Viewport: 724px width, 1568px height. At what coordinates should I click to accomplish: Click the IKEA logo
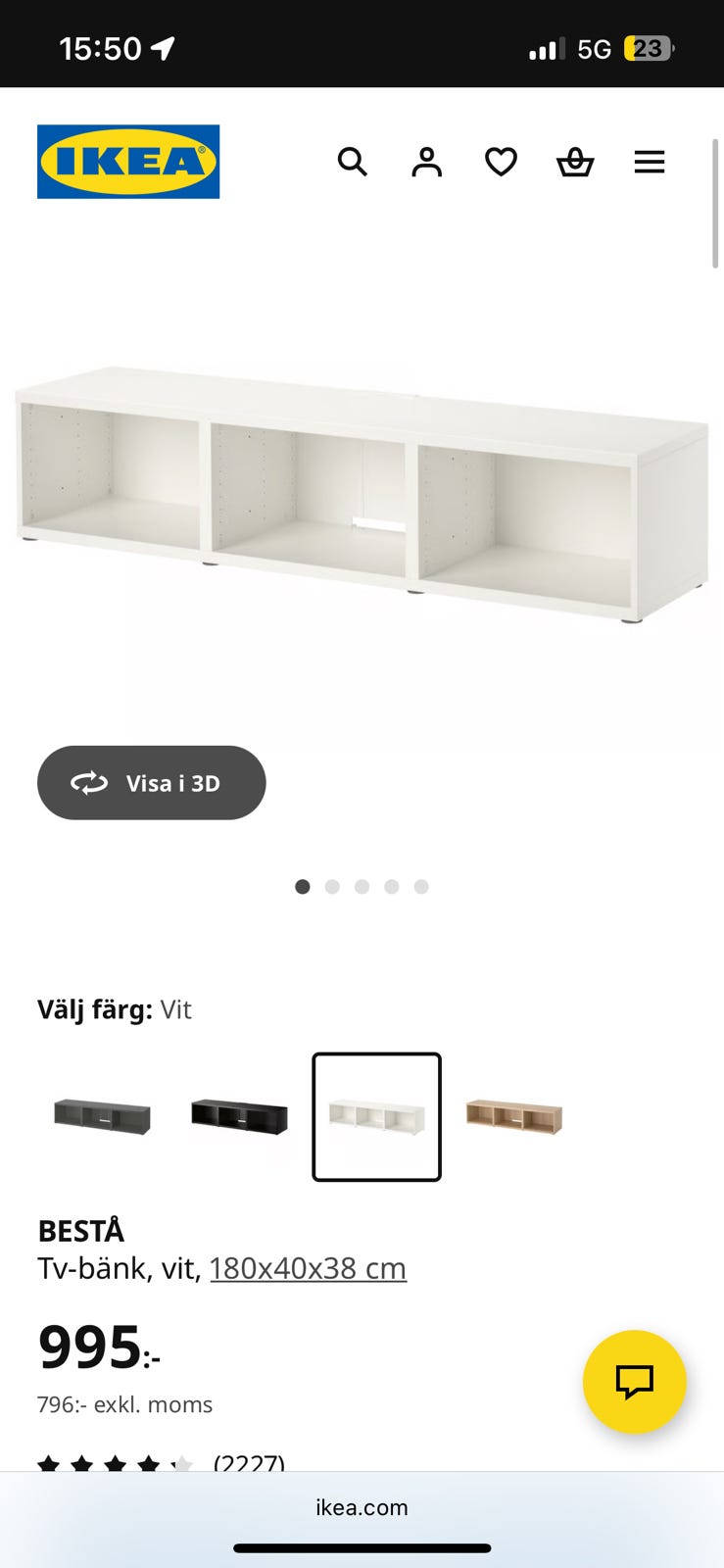coord(128,161)
